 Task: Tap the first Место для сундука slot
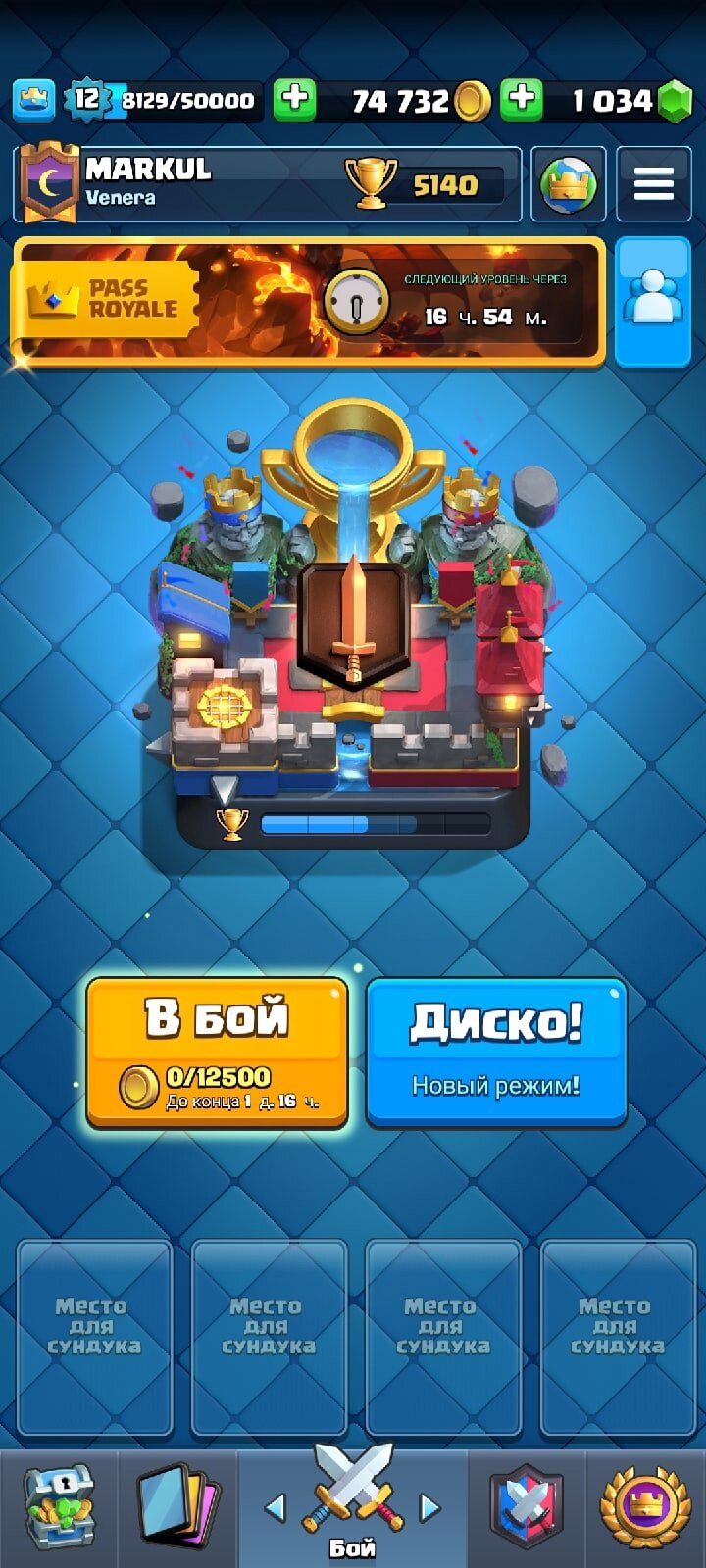click(x=95, y=1338)
